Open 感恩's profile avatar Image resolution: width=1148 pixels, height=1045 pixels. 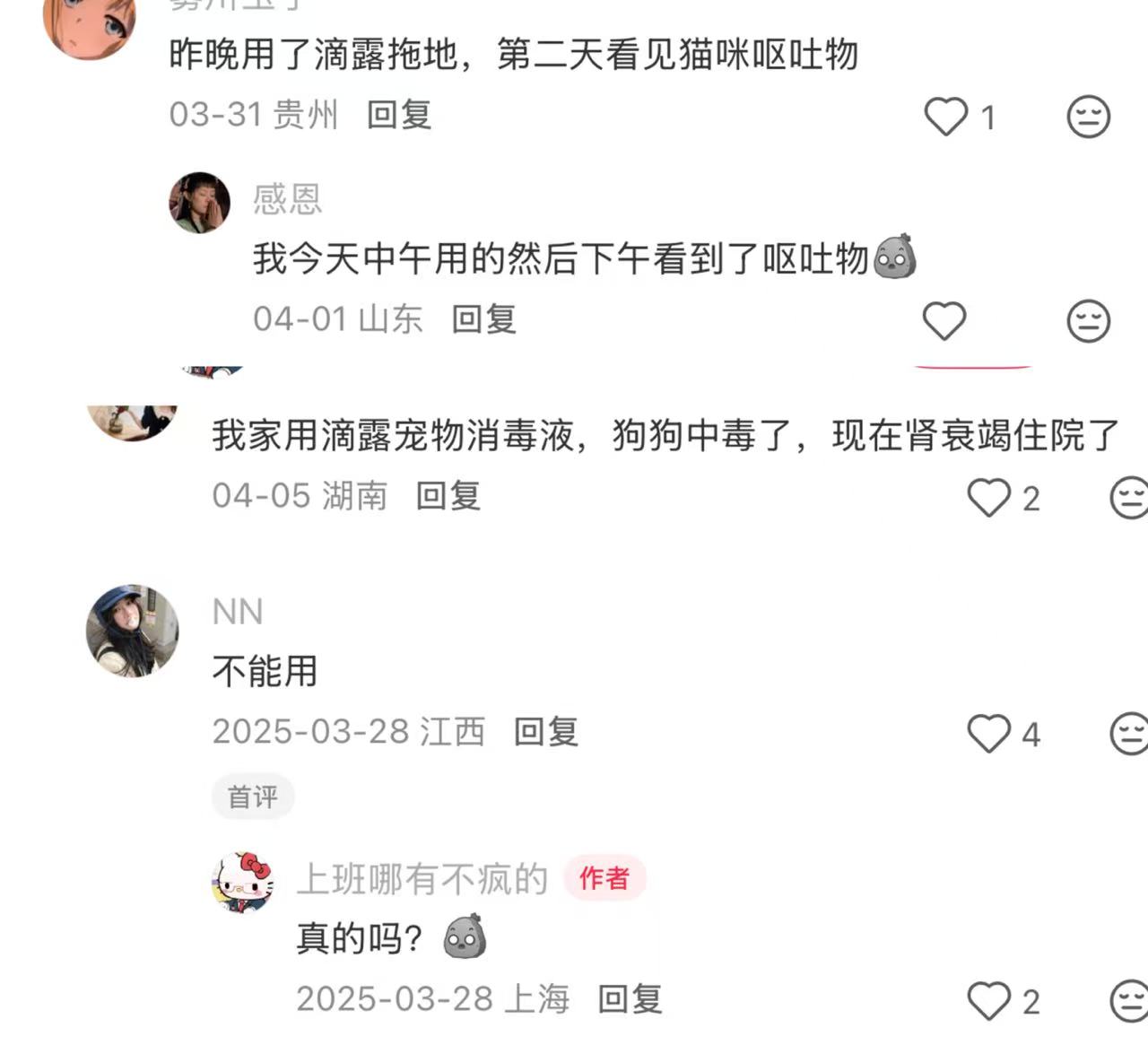(199, 203)
